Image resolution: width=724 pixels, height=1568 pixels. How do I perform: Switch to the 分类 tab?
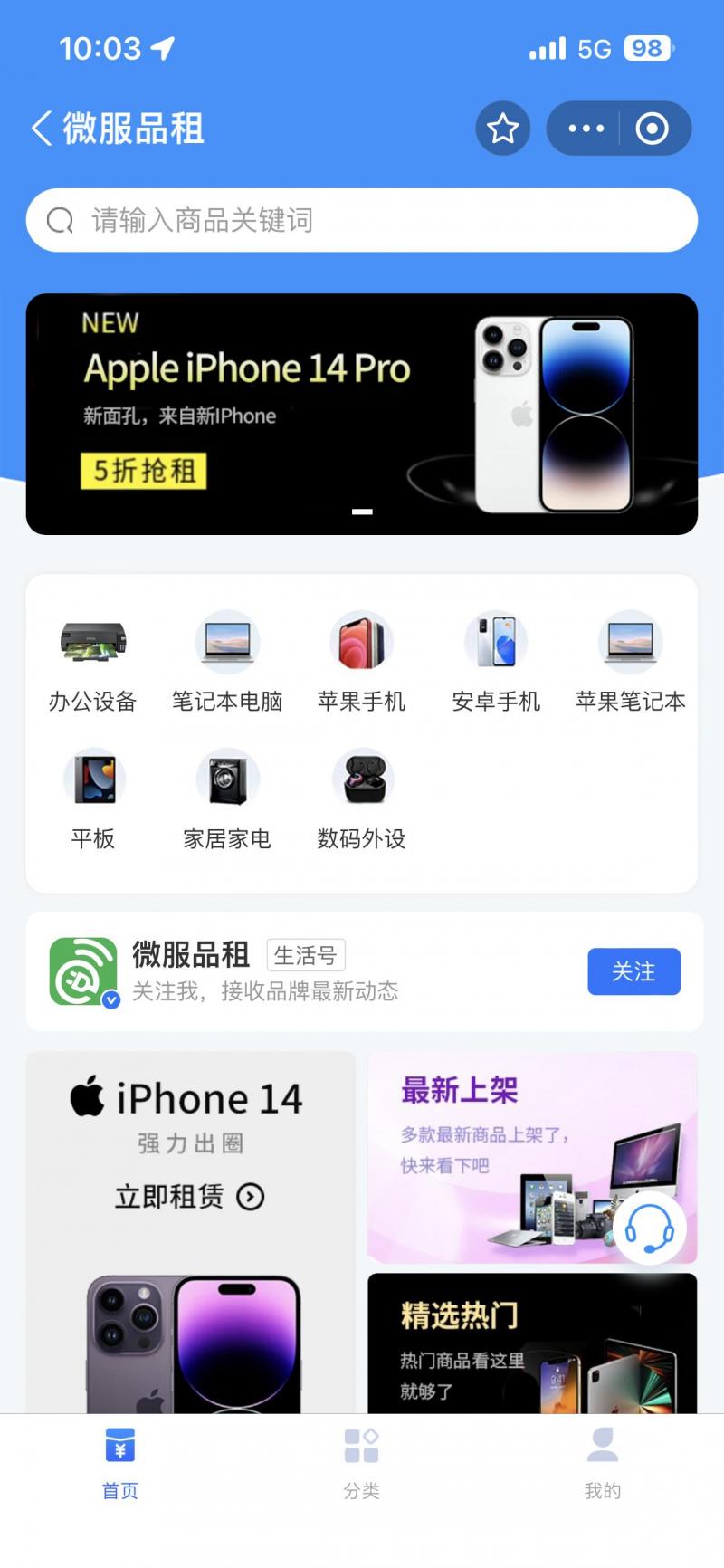point(361,1463)
